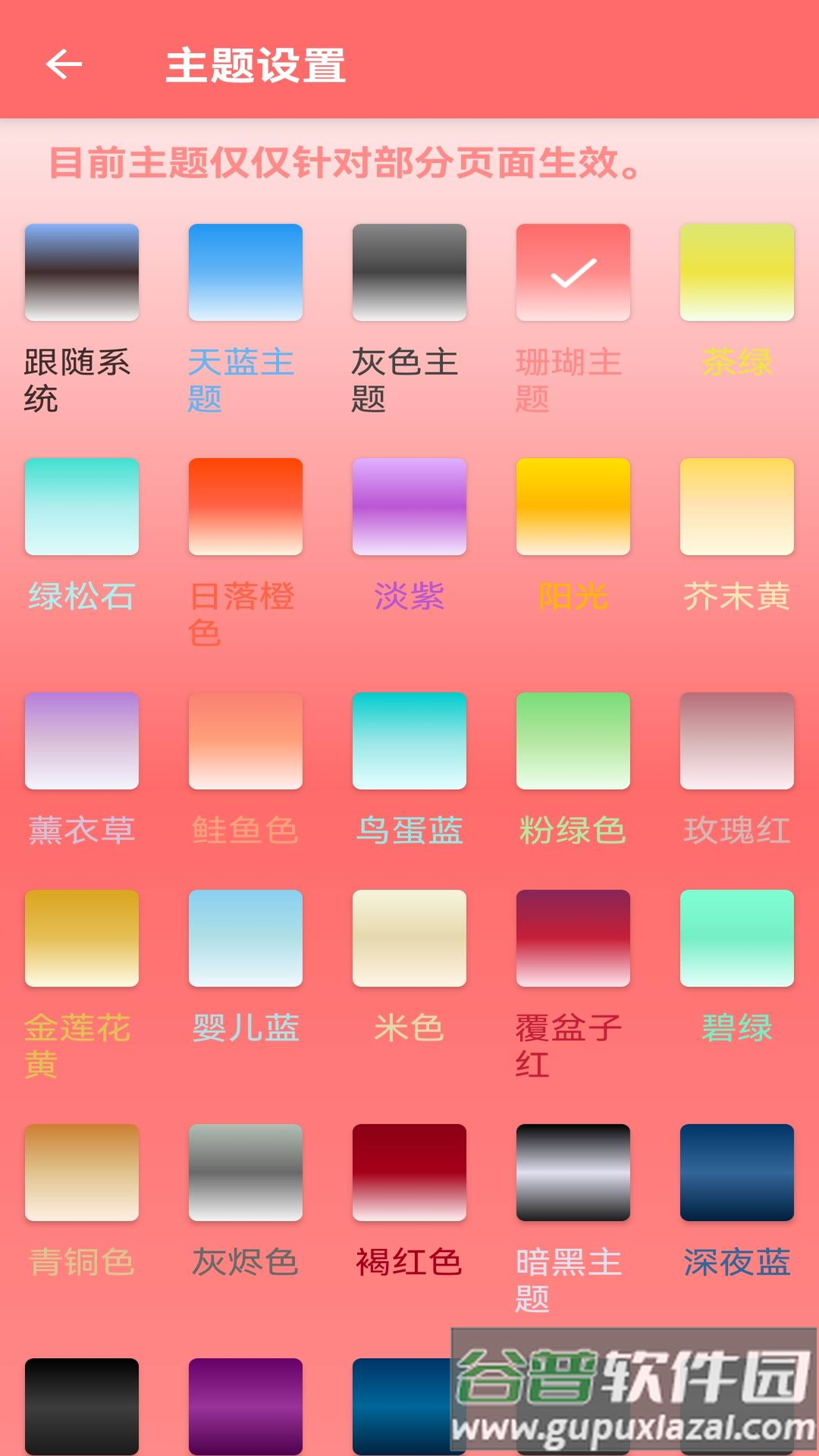819x1456 pixels.
Task: Select the 跟随系统 theme swatch
Action: tap(81, 271)
